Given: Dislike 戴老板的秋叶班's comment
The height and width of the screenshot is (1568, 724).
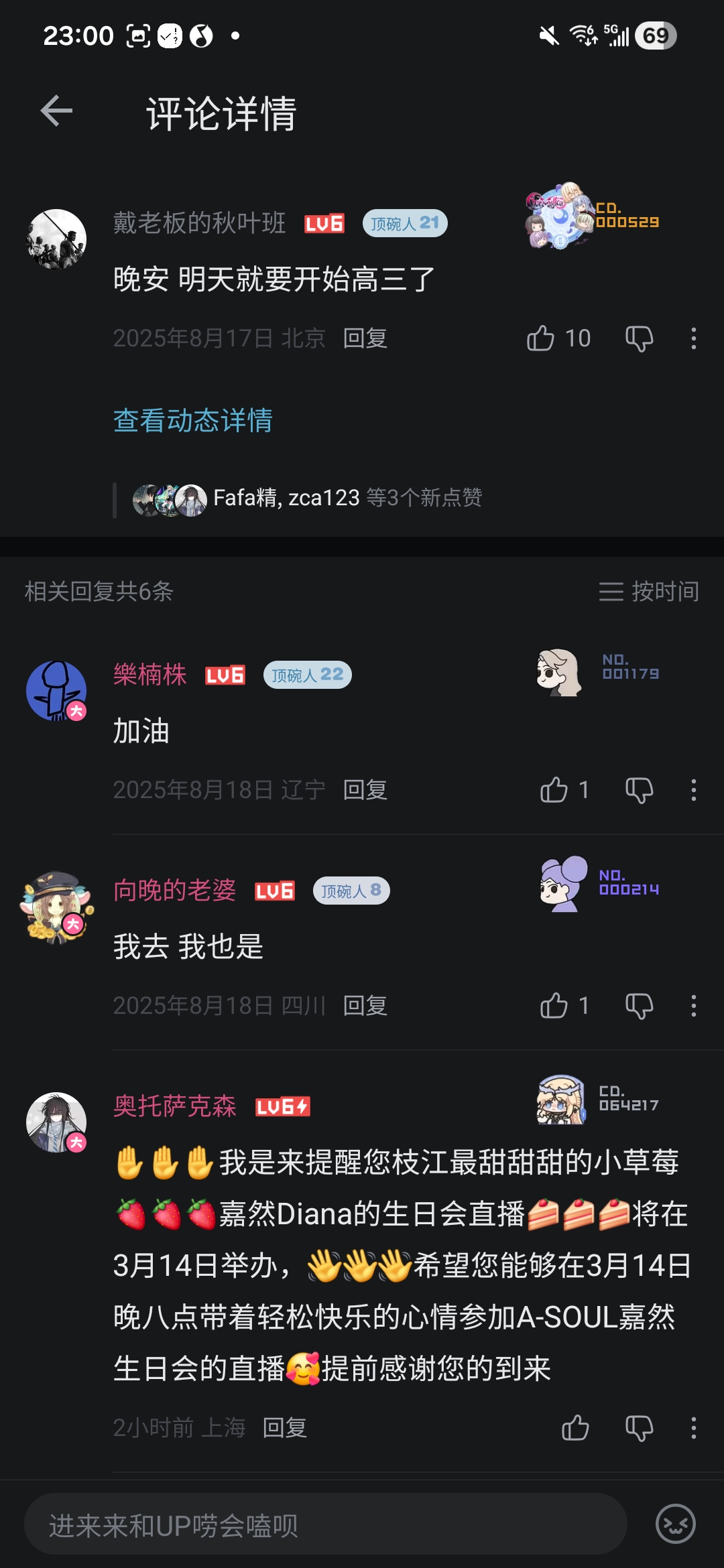Looking at the screenshot, I should pos(639,338).
